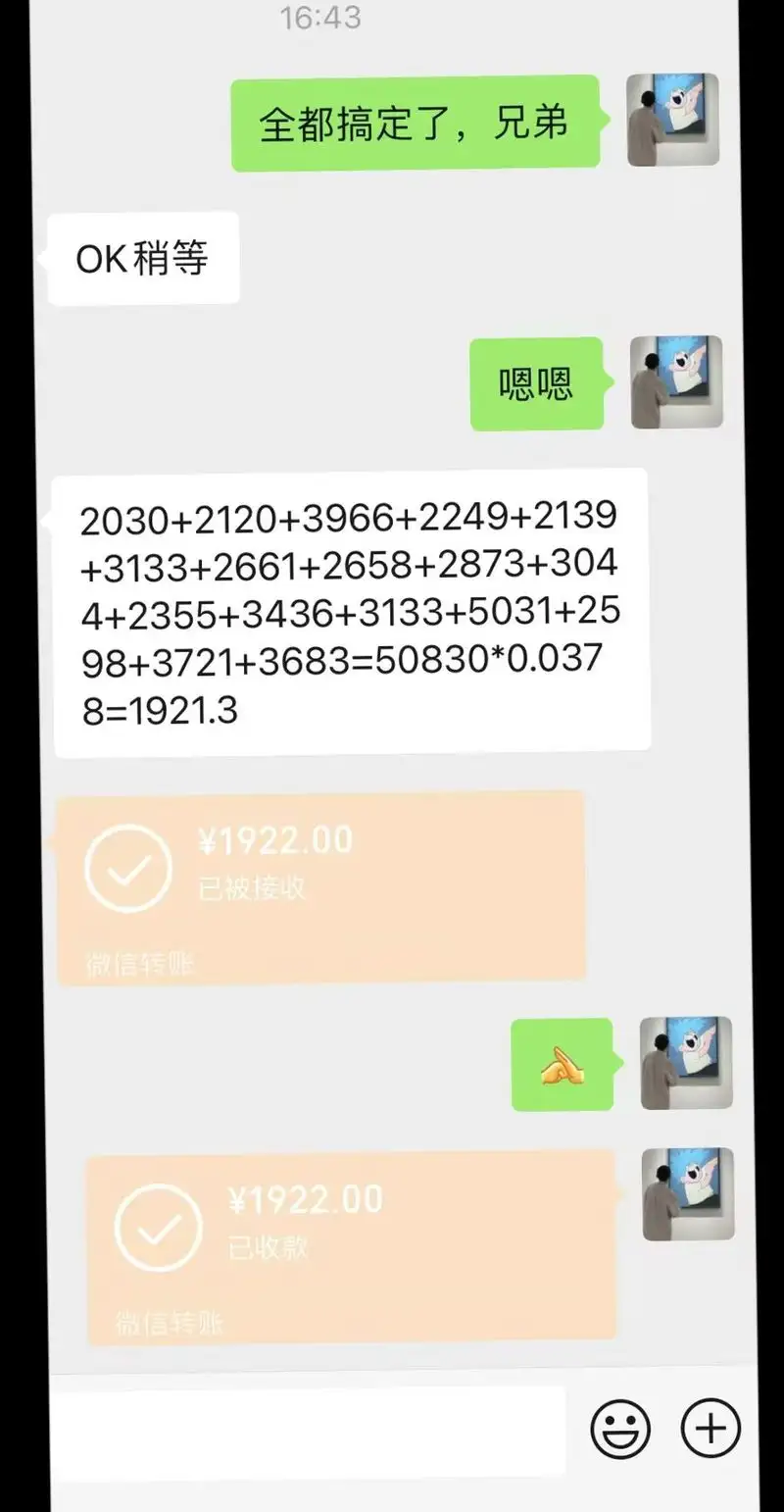Tap the avatar beside the 嗯嗯 message
Image resolution: width=784 pixels, height=1512 pixels.
coord(675,382)
